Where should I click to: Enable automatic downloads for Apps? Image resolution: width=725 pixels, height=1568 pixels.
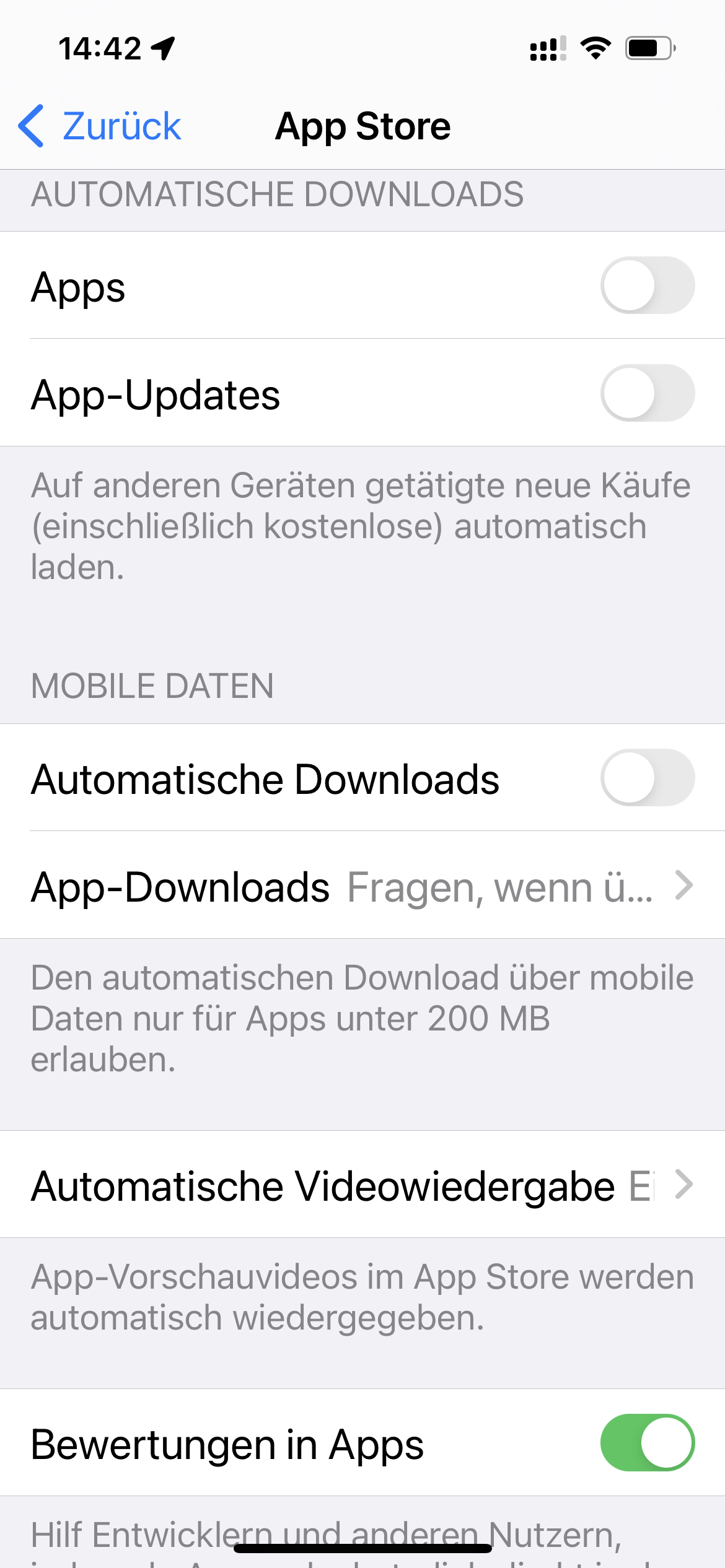(x=647, y=285)
